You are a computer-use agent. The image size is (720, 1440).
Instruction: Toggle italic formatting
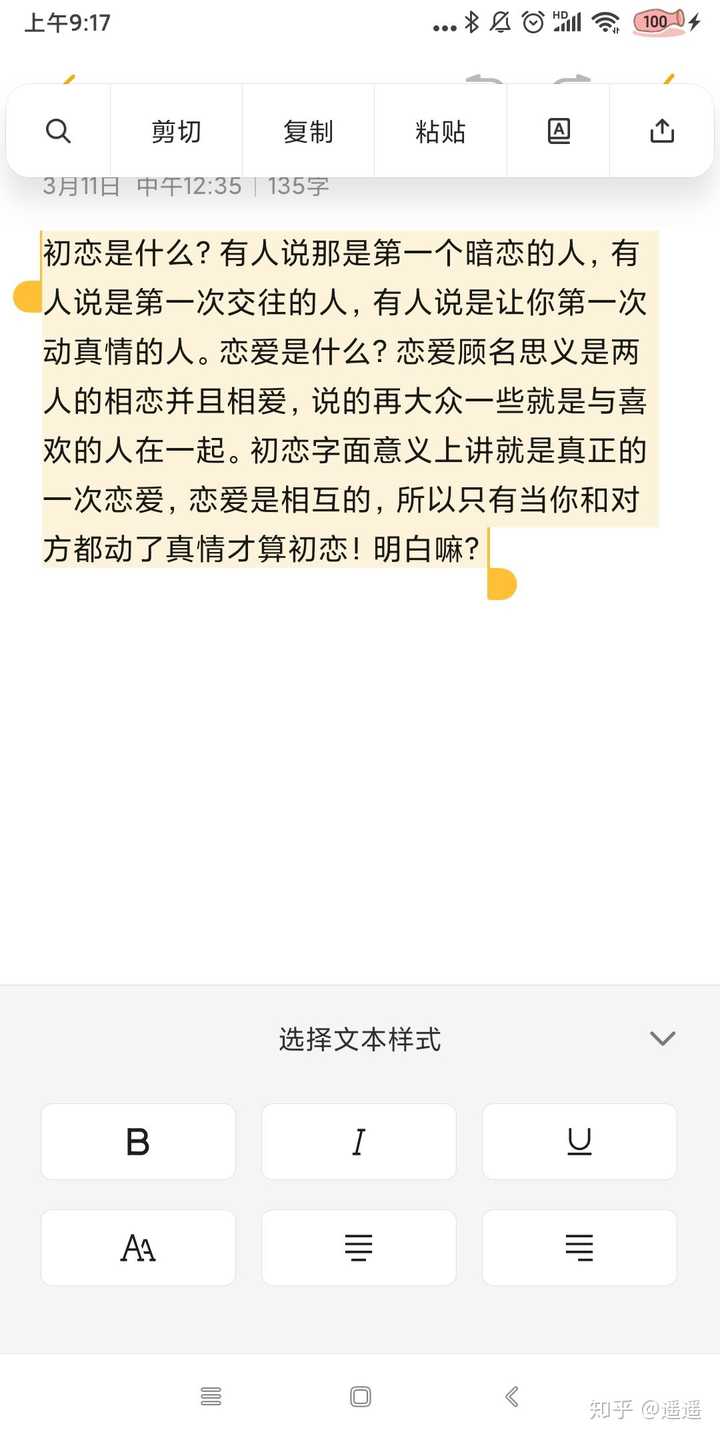coord(358,1141)
